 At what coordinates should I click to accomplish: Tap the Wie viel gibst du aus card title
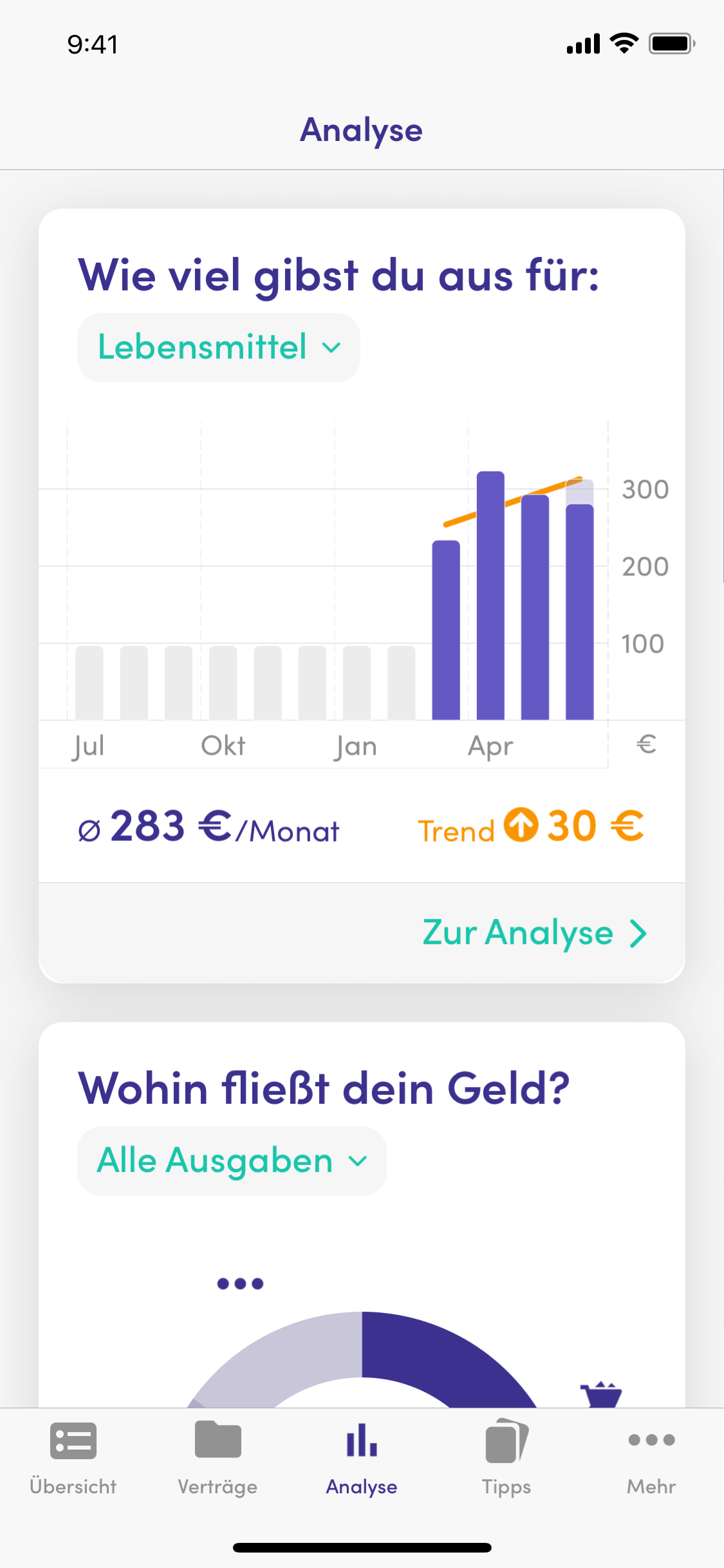339,276
